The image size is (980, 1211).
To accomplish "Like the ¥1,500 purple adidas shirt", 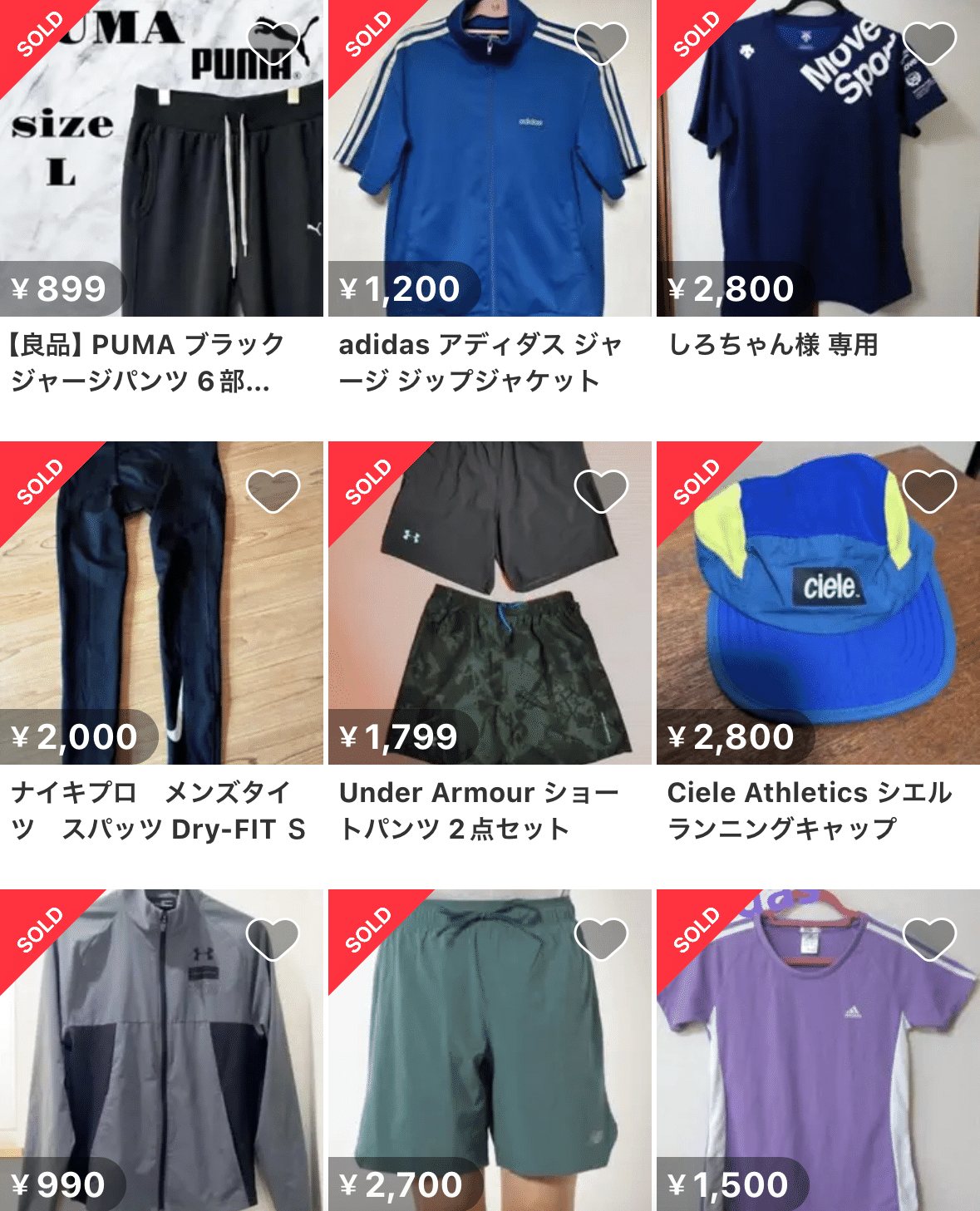I will [929, 939].
